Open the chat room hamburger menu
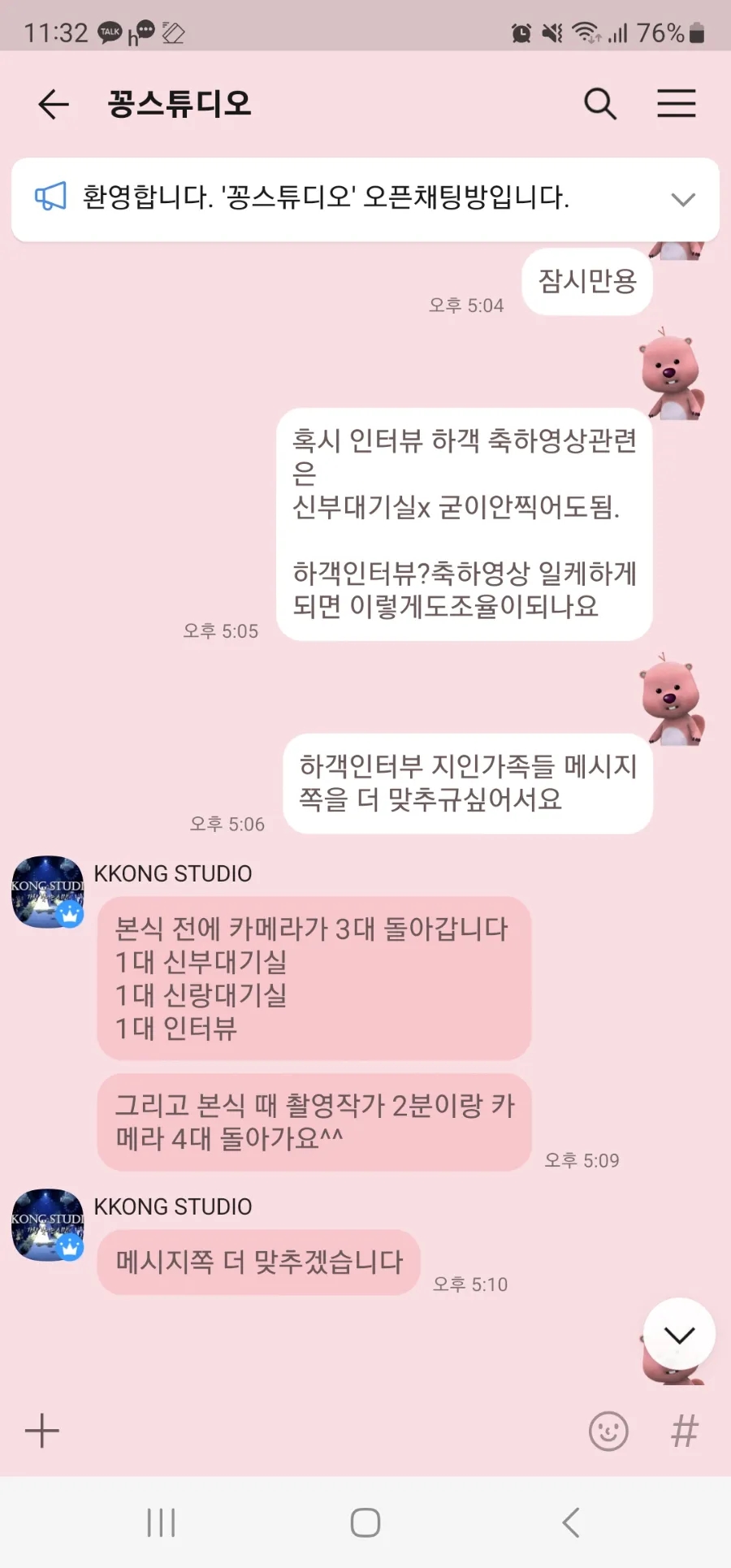Image resolution: width=731 pixels, height=1568 pixels. tap(676, 104)
